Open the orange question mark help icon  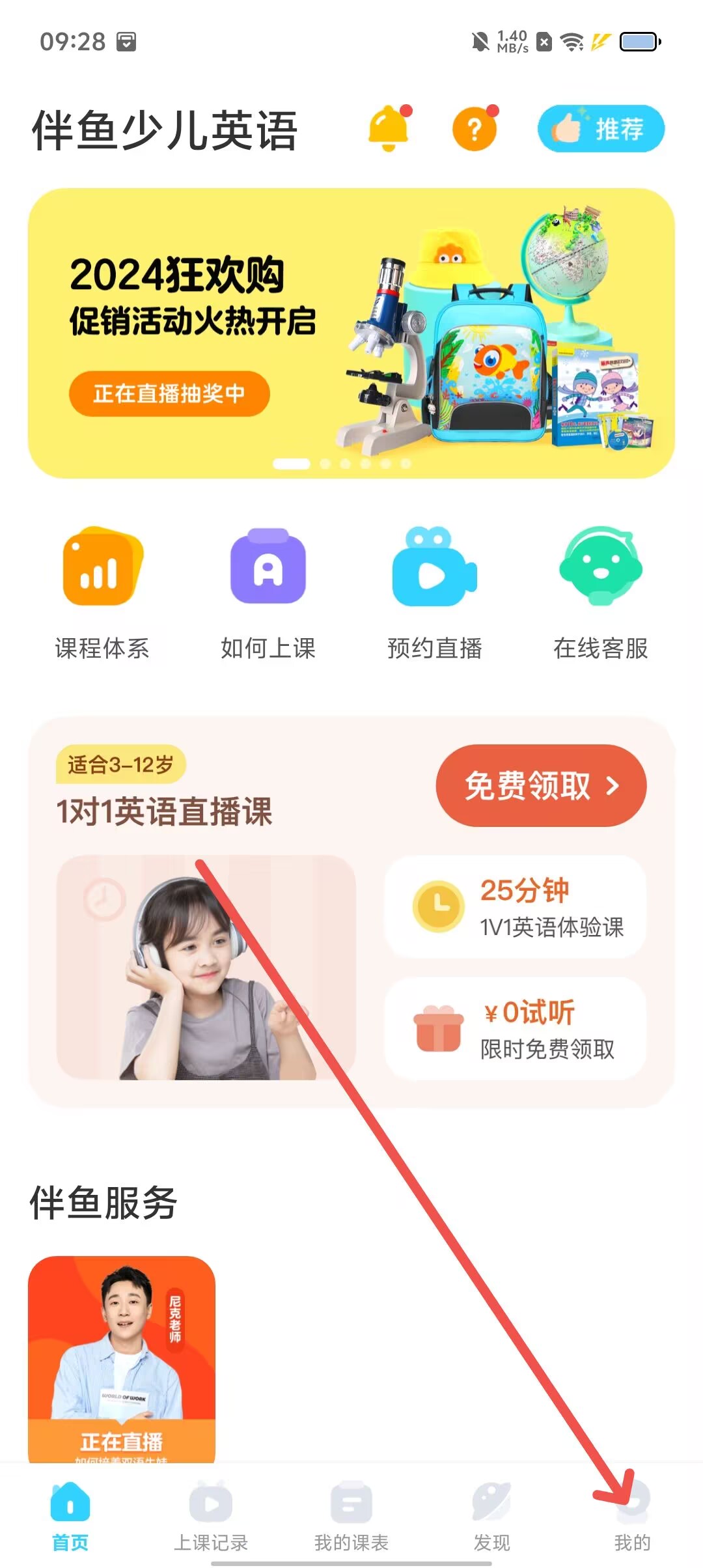[475, 128]
